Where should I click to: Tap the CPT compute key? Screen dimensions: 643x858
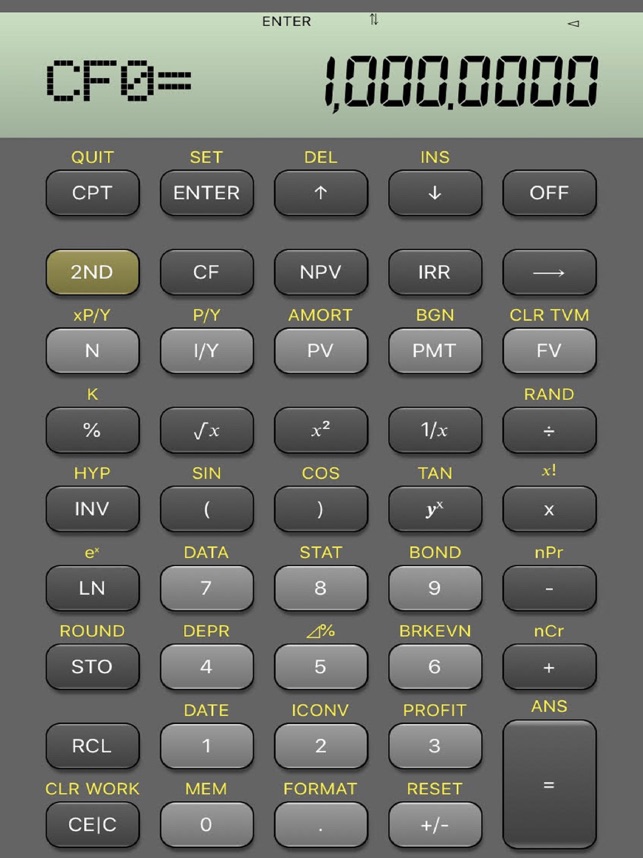[x=92, y=193]
